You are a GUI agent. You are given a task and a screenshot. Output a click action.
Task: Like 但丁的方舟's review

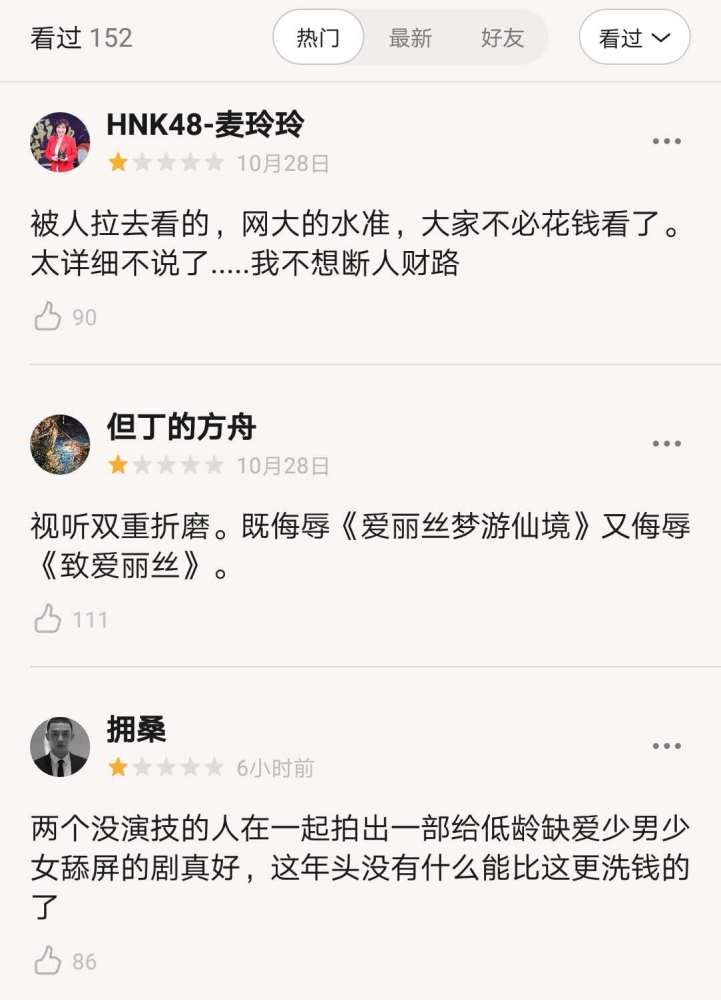click(x=48, y=620)
